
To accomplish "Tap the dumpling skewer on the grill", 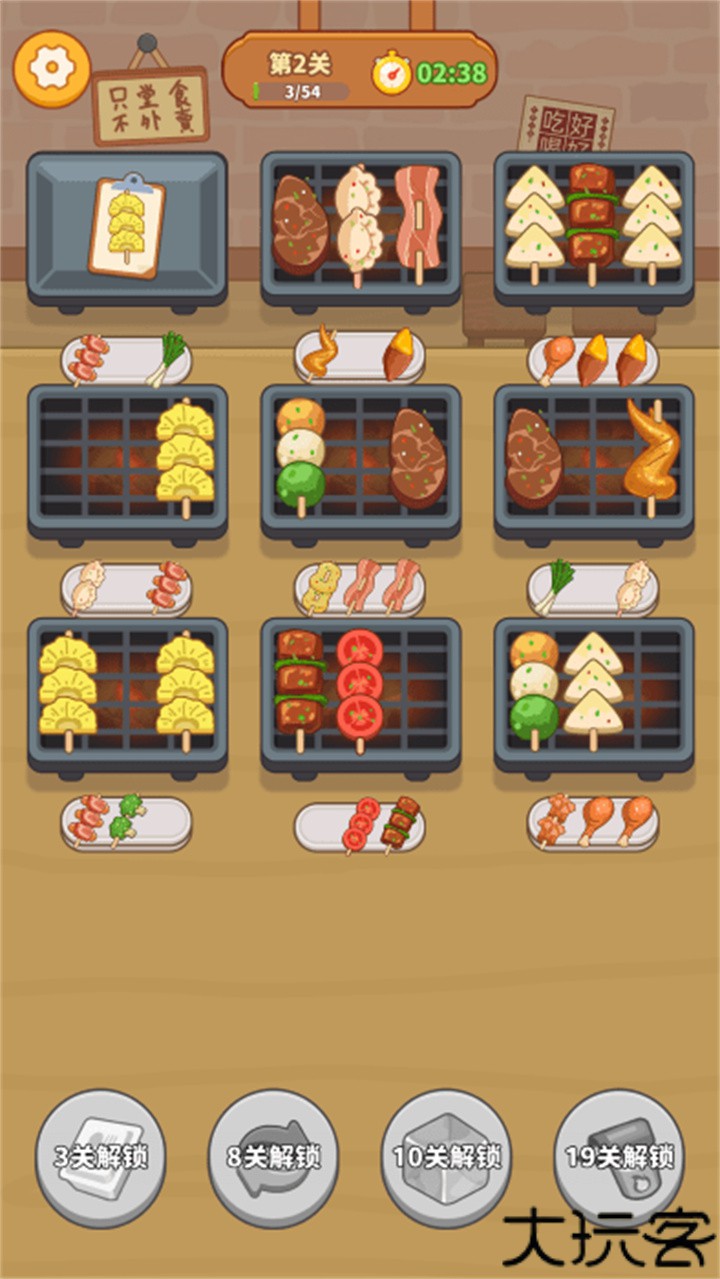I will tap(358, 220).
